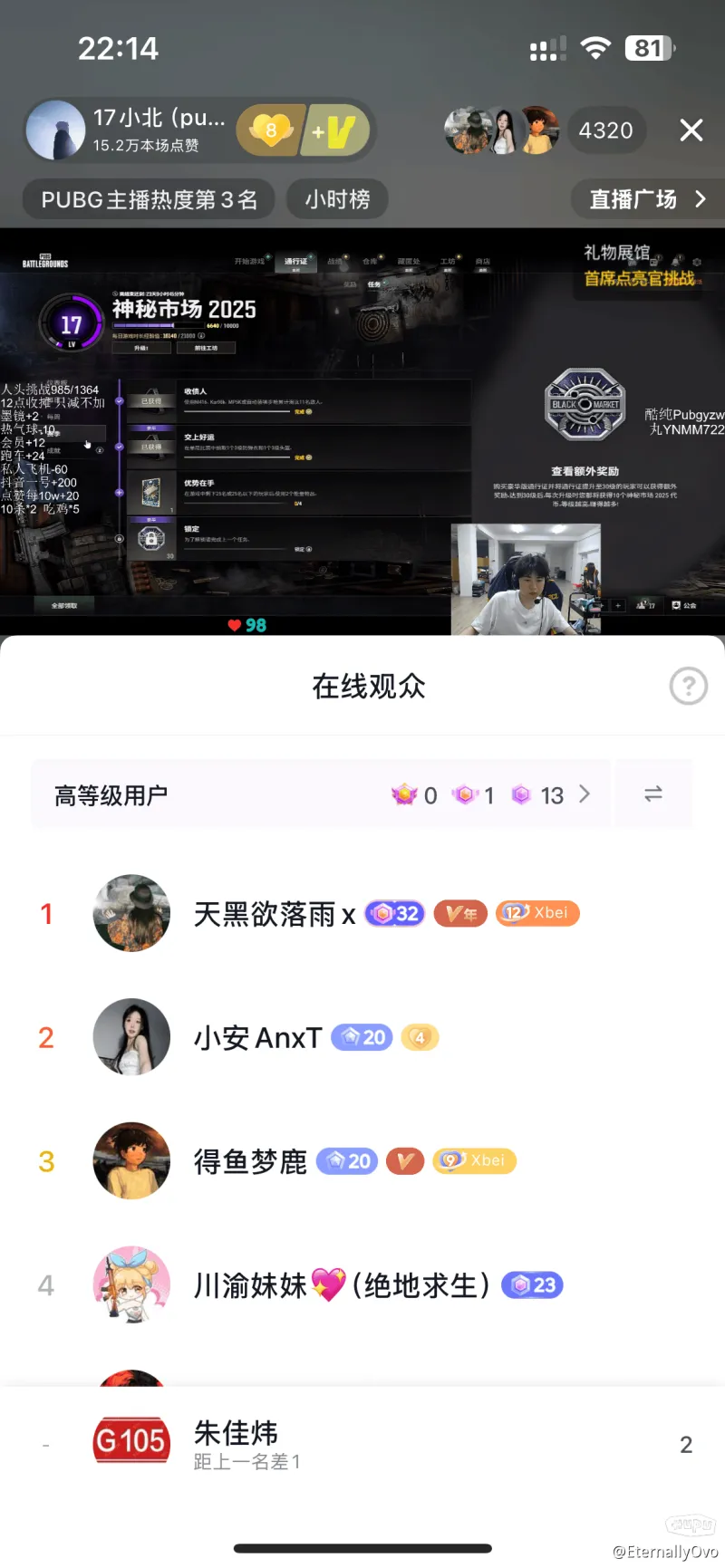Tap the switch arrows icon beside 高等级用户

pos(652,794)
